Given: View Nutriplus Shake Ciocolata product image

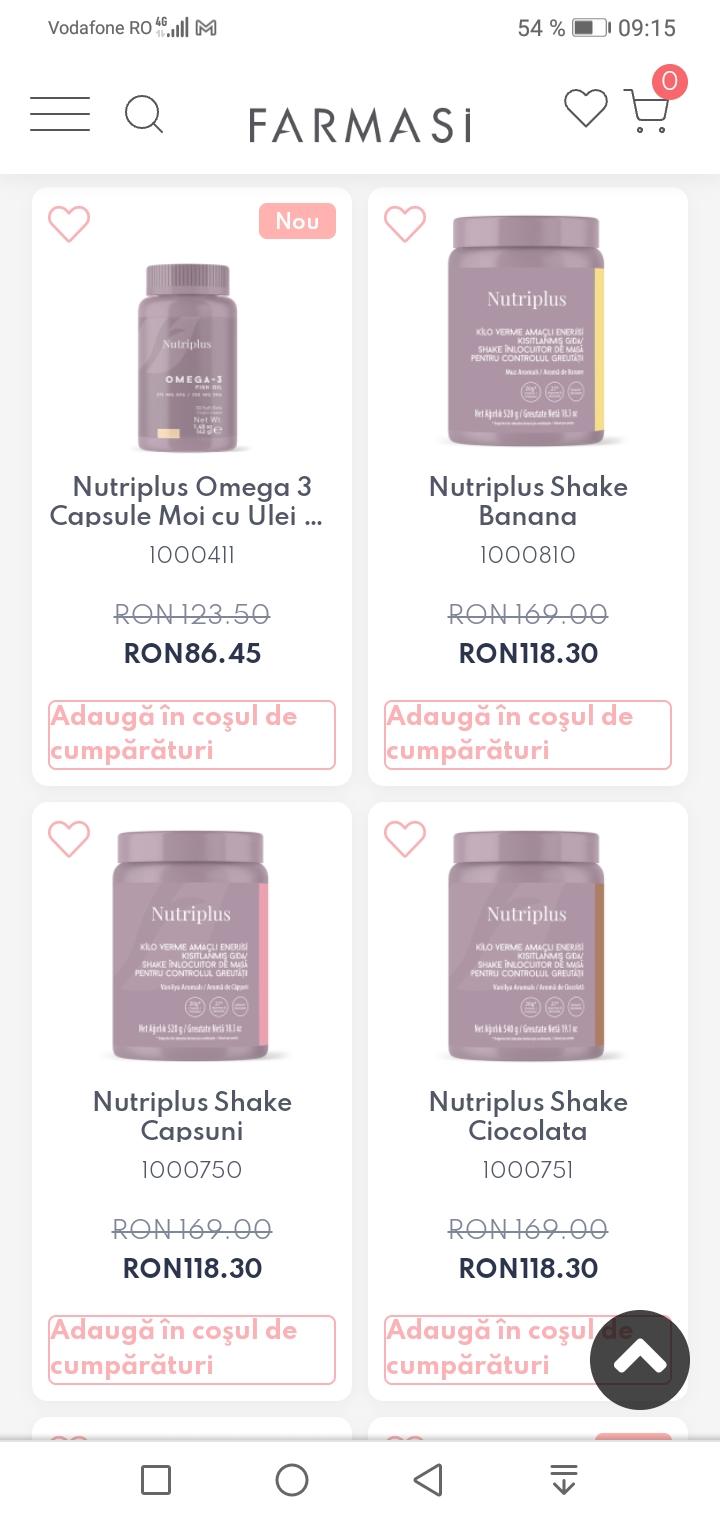Looking at the screenshot, I should tap(527, 945).
